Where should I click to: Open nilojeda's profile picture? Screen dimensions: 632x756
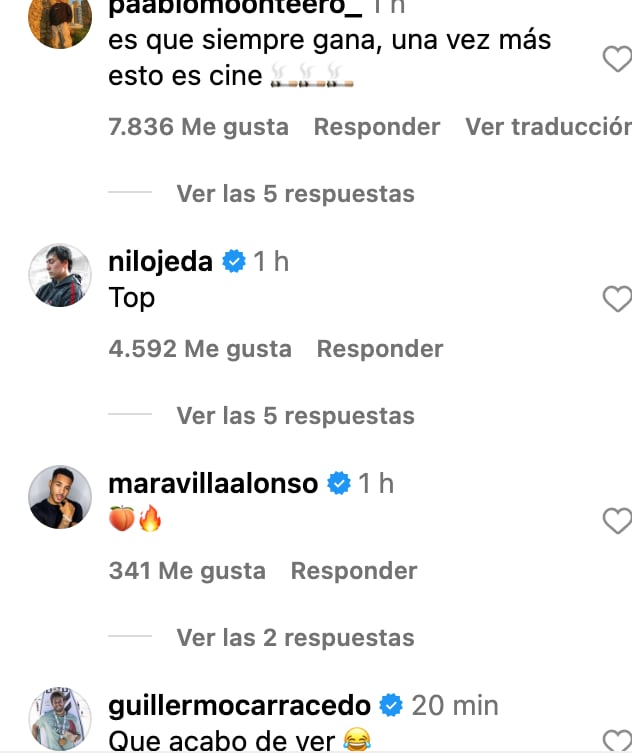click(60, 275)
